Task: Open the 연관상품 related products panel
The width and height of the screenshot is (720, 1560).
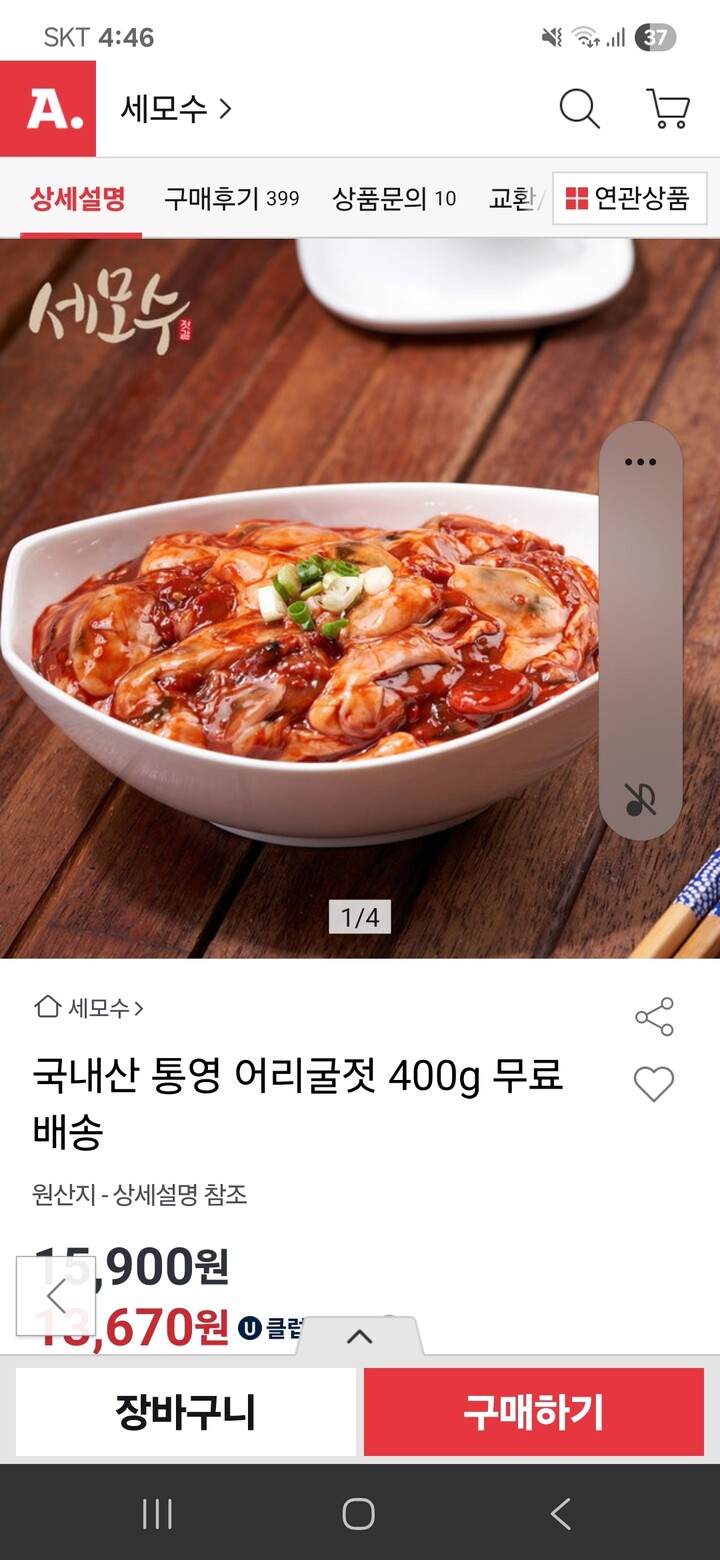Action: click(629, 198)
